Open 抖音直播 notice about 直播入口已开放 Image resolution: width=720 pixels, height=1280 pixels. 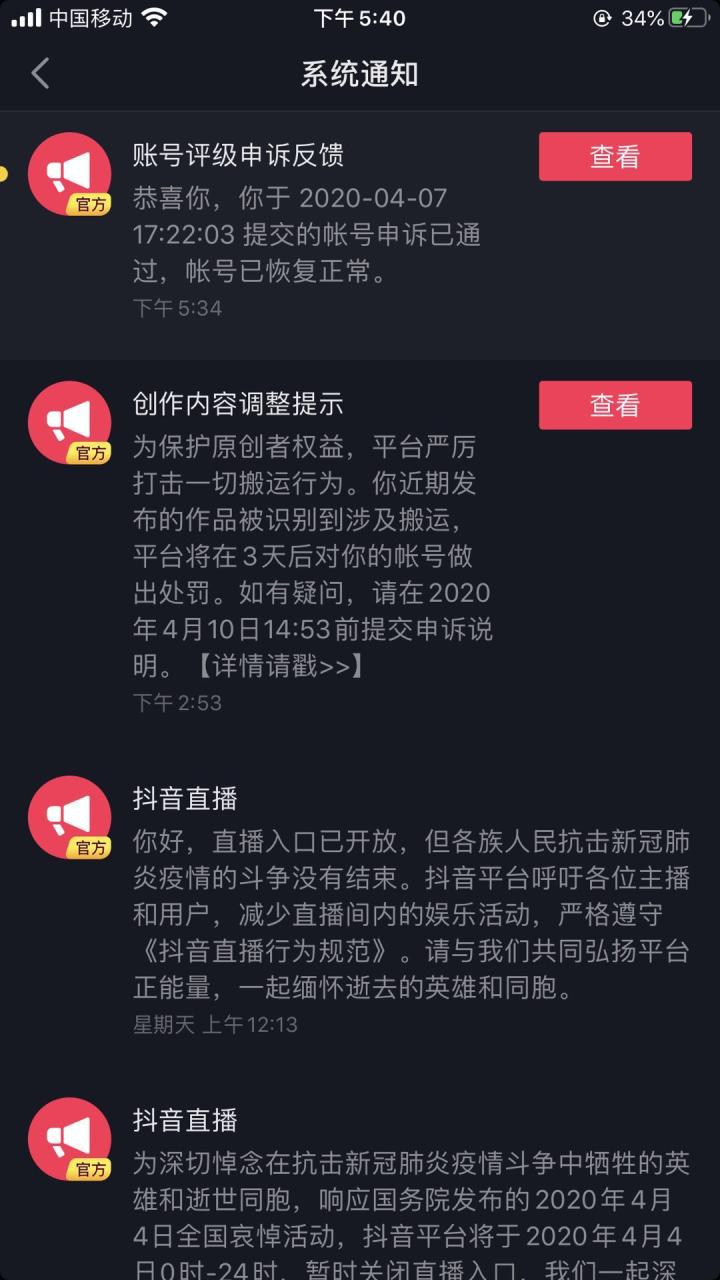410,900
